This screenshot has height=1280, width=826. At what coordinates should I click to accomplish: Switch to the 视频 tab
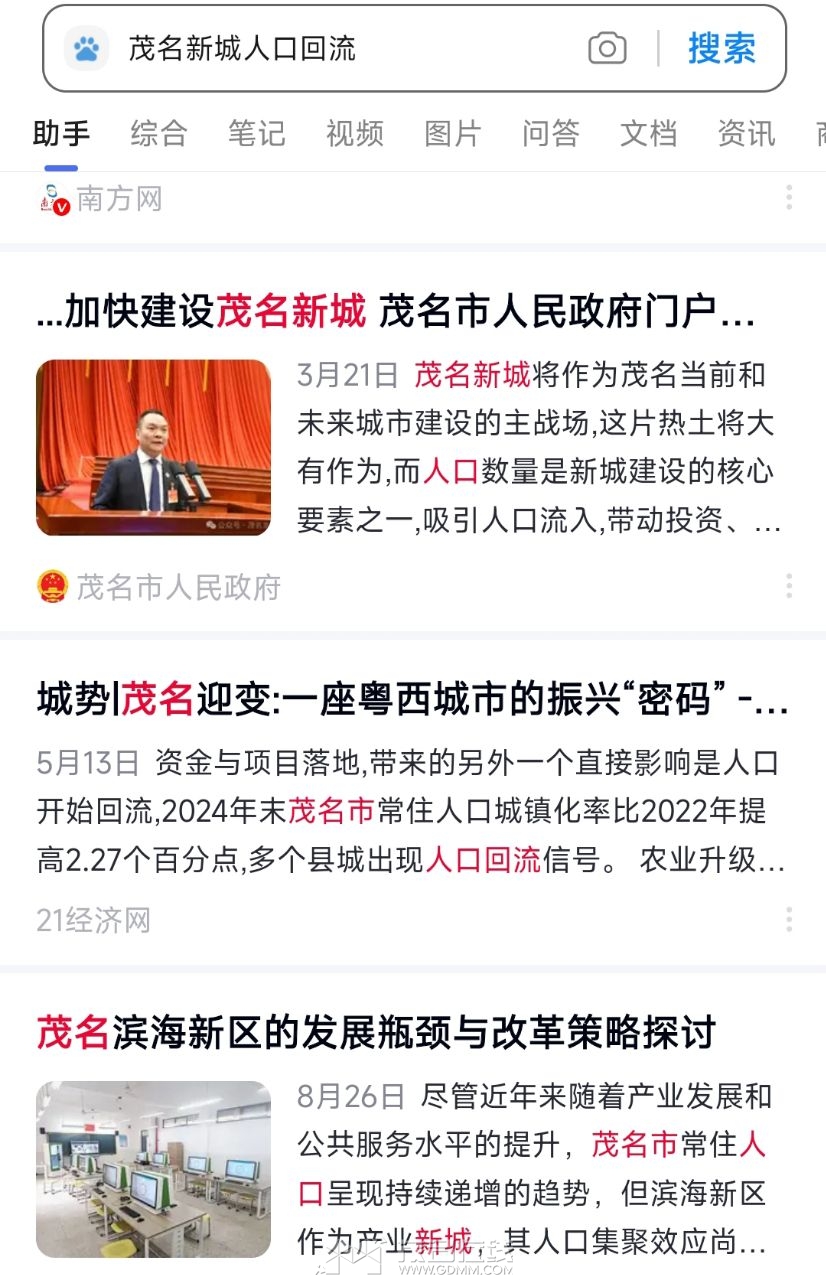pyautogui.click(x=354, y=133)
